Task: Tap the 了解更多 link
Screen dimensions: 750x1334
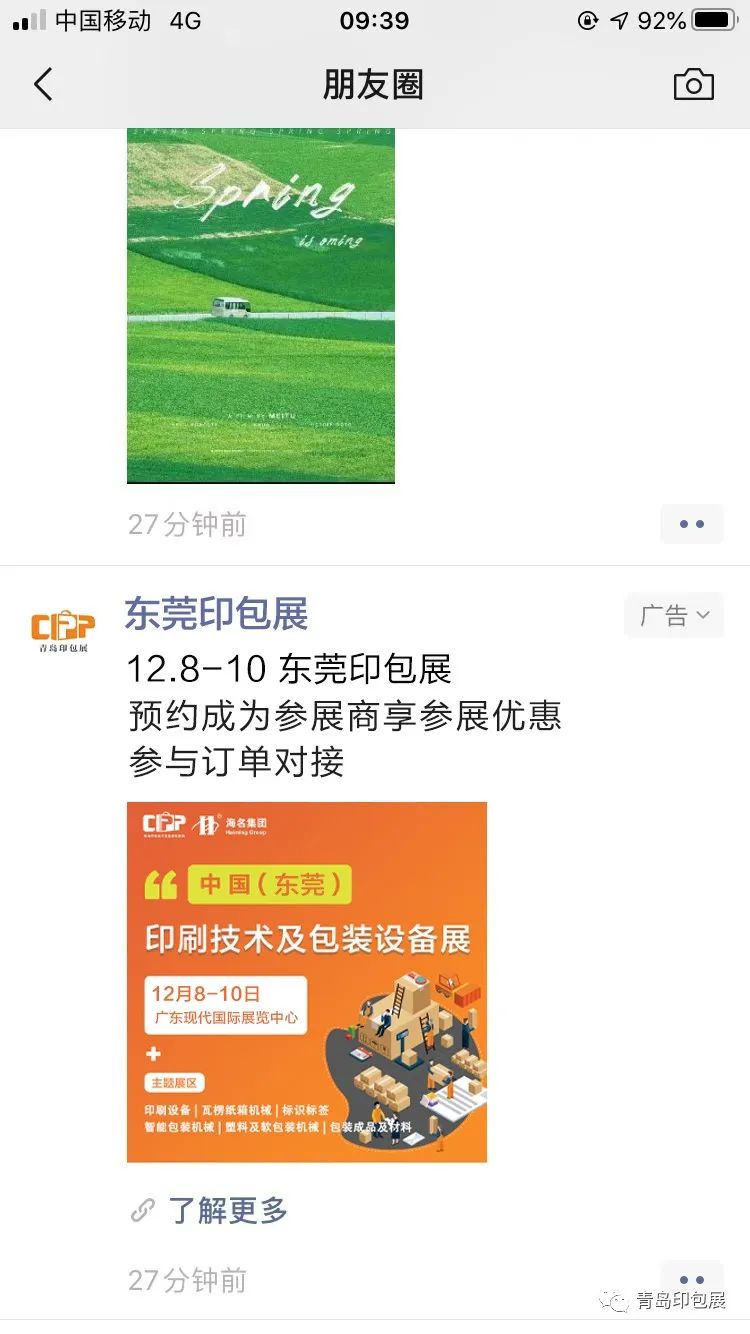Action: click(227, 1211)
